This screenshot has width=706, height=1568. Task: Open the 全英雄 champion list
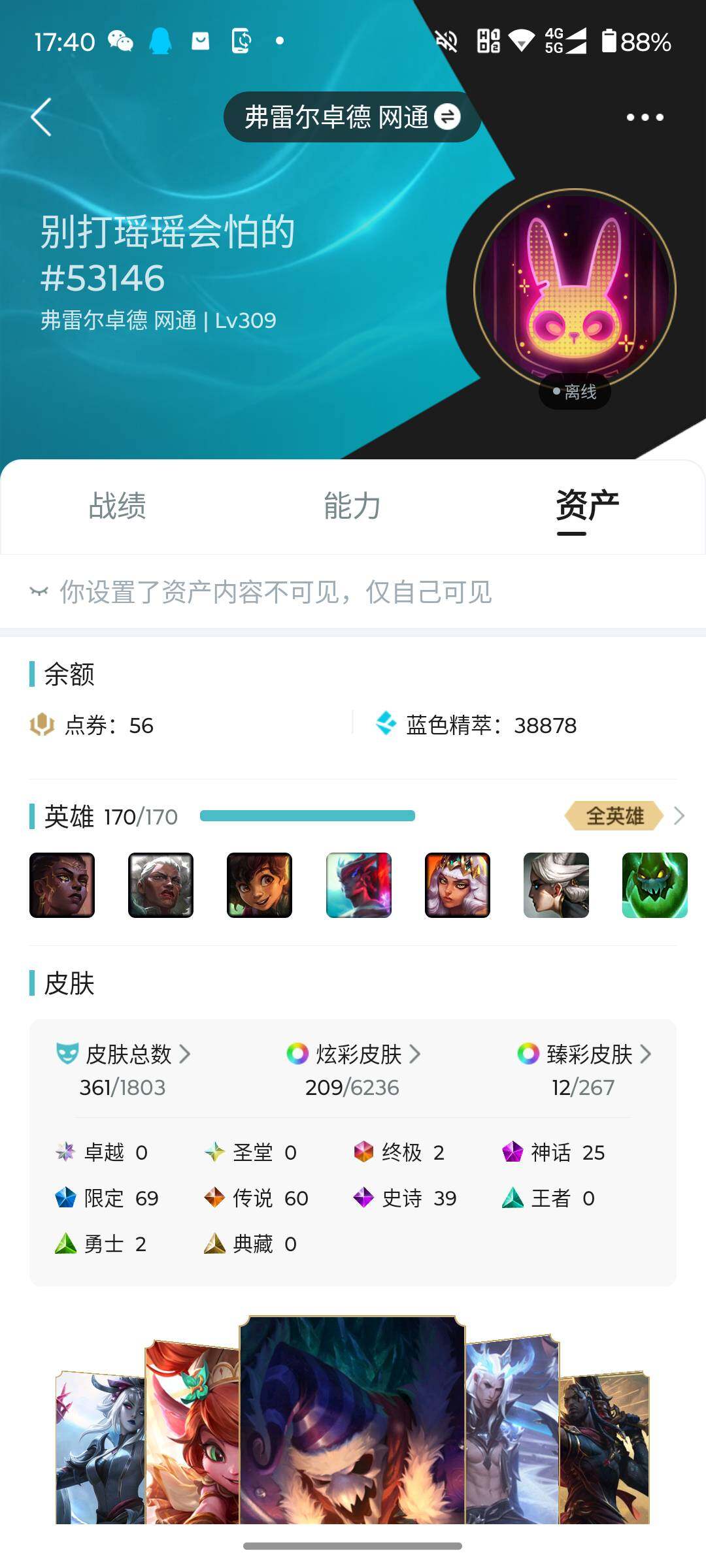tap(624, 816)
